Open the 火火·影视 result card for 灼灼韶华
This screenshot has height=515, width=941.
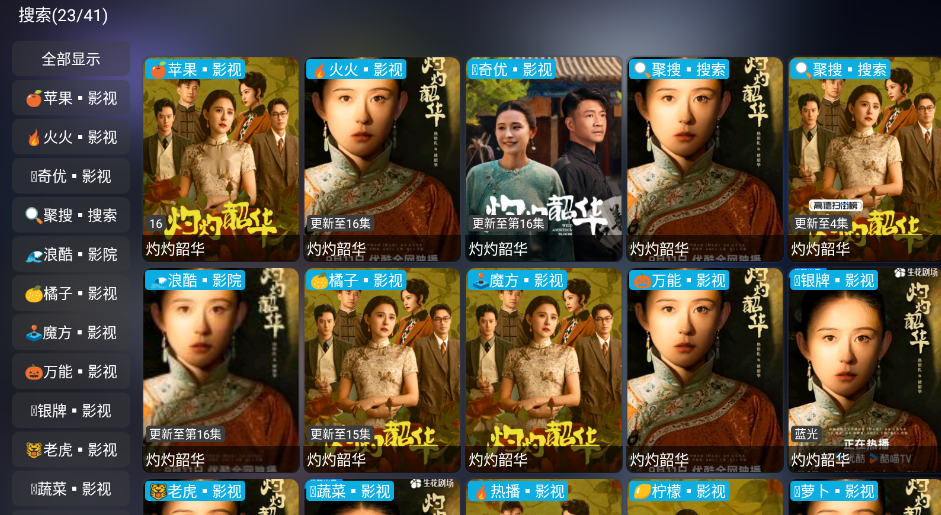pyautogui.click(x=382, y=160)
